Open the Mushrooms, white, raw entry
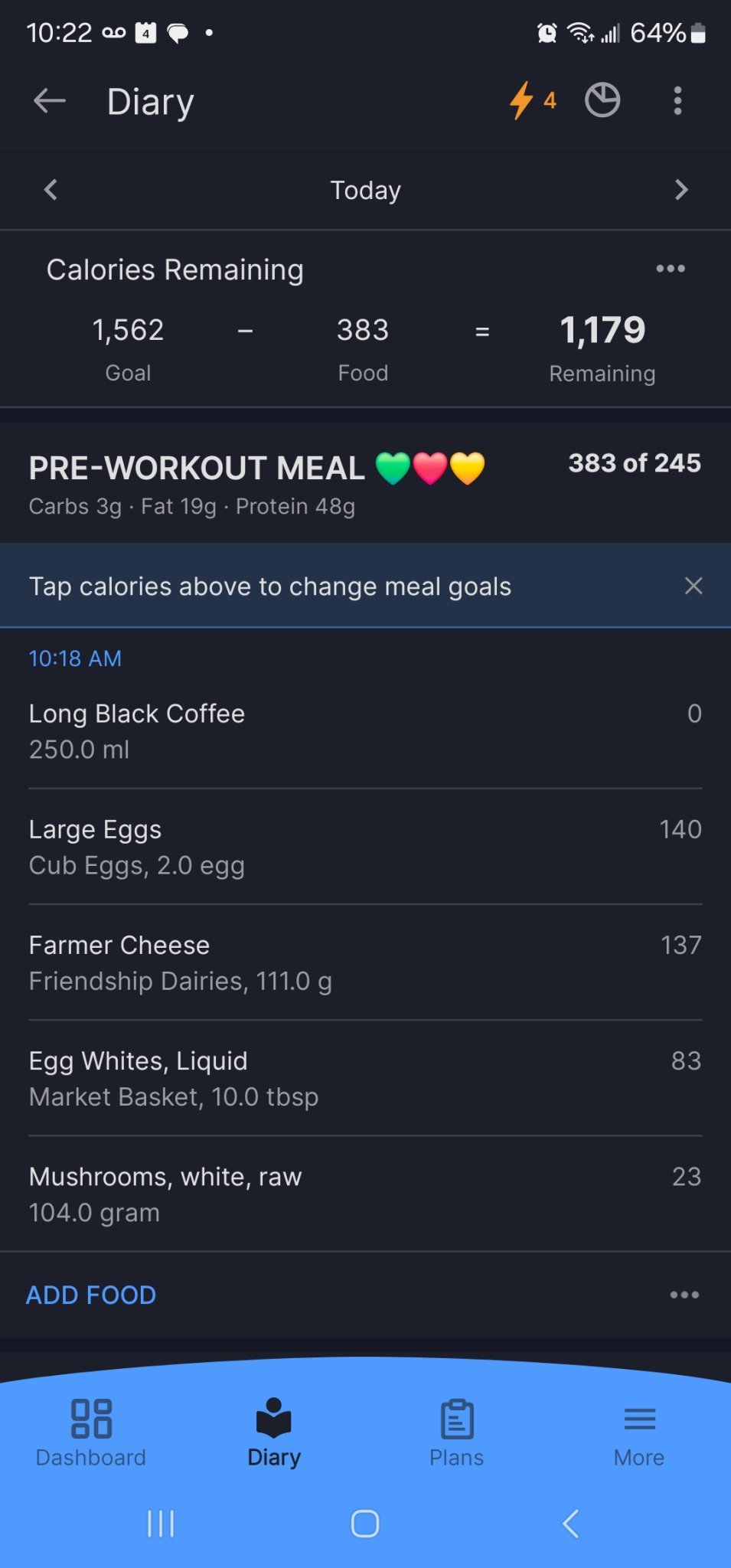The image size is (731, 1568). point(365,1194)
